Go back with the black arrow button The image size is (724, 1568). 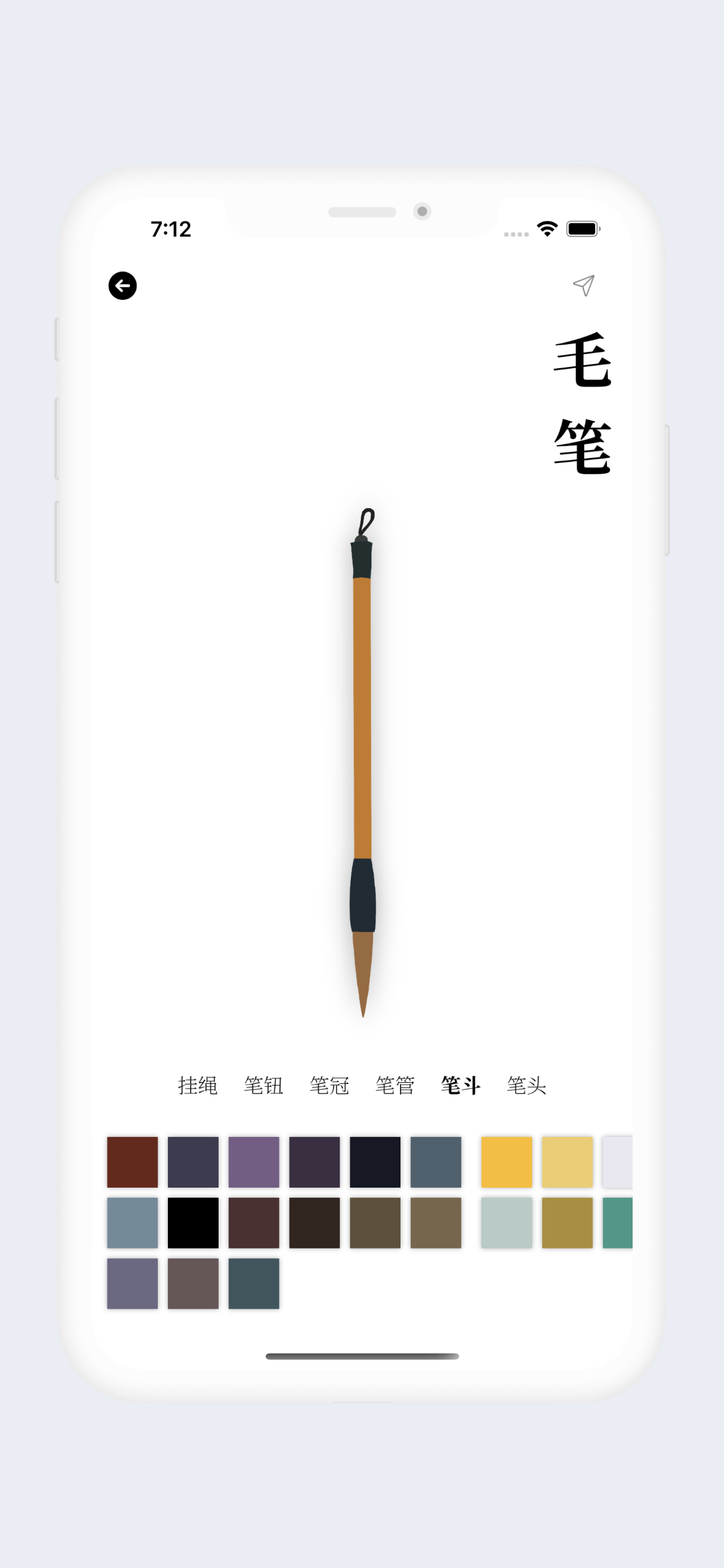[x=122, y=285]
